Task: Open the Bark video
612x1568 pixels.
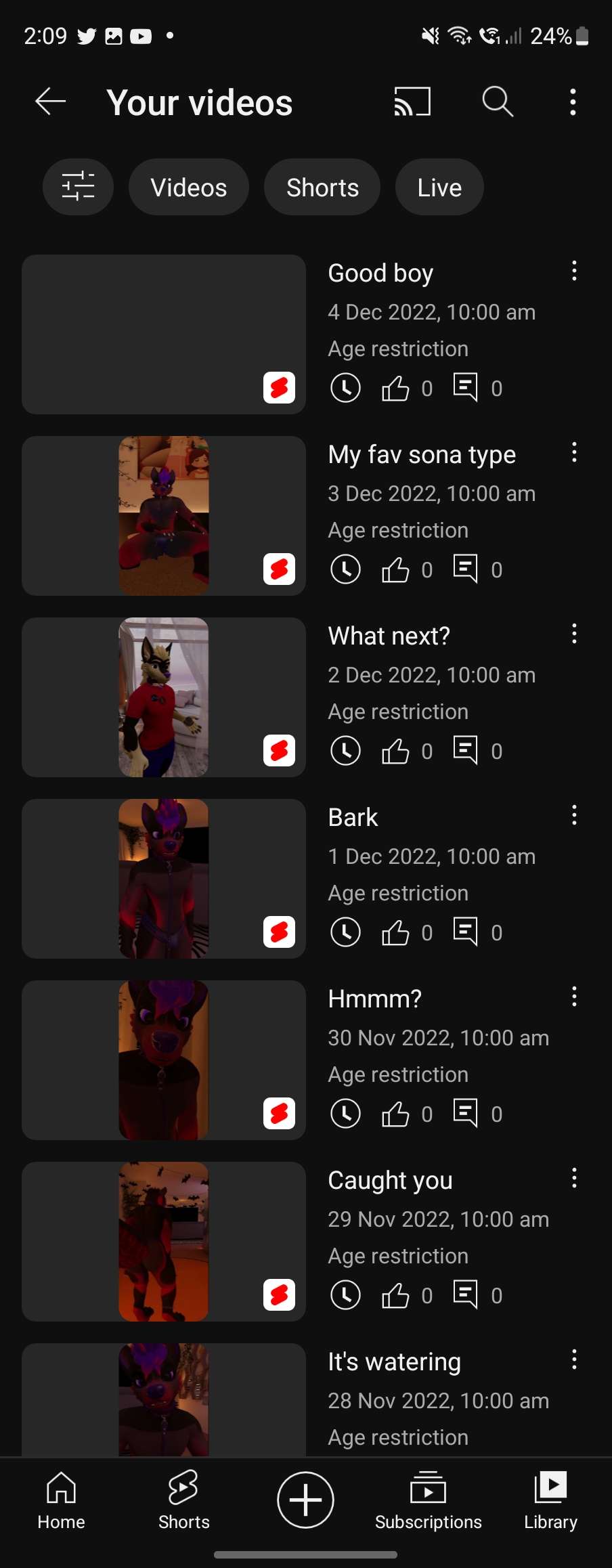Action: coord(164,879)
